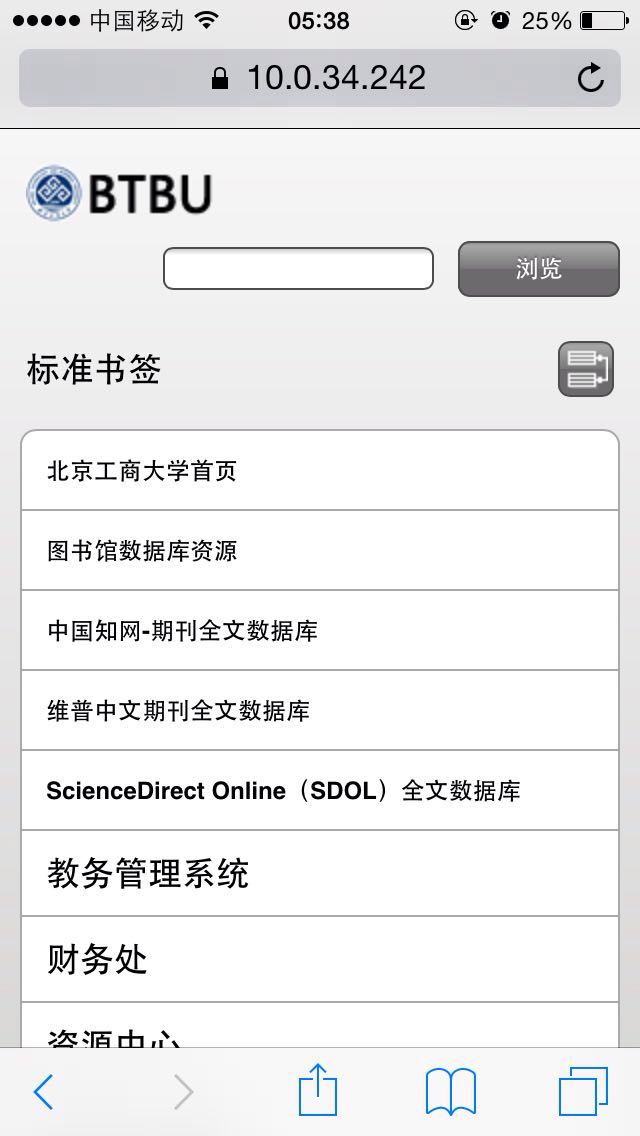Viewport: 640px width, 1136px height.
Task: Tap the 浏览 button
Action: [x=538, y=269]
